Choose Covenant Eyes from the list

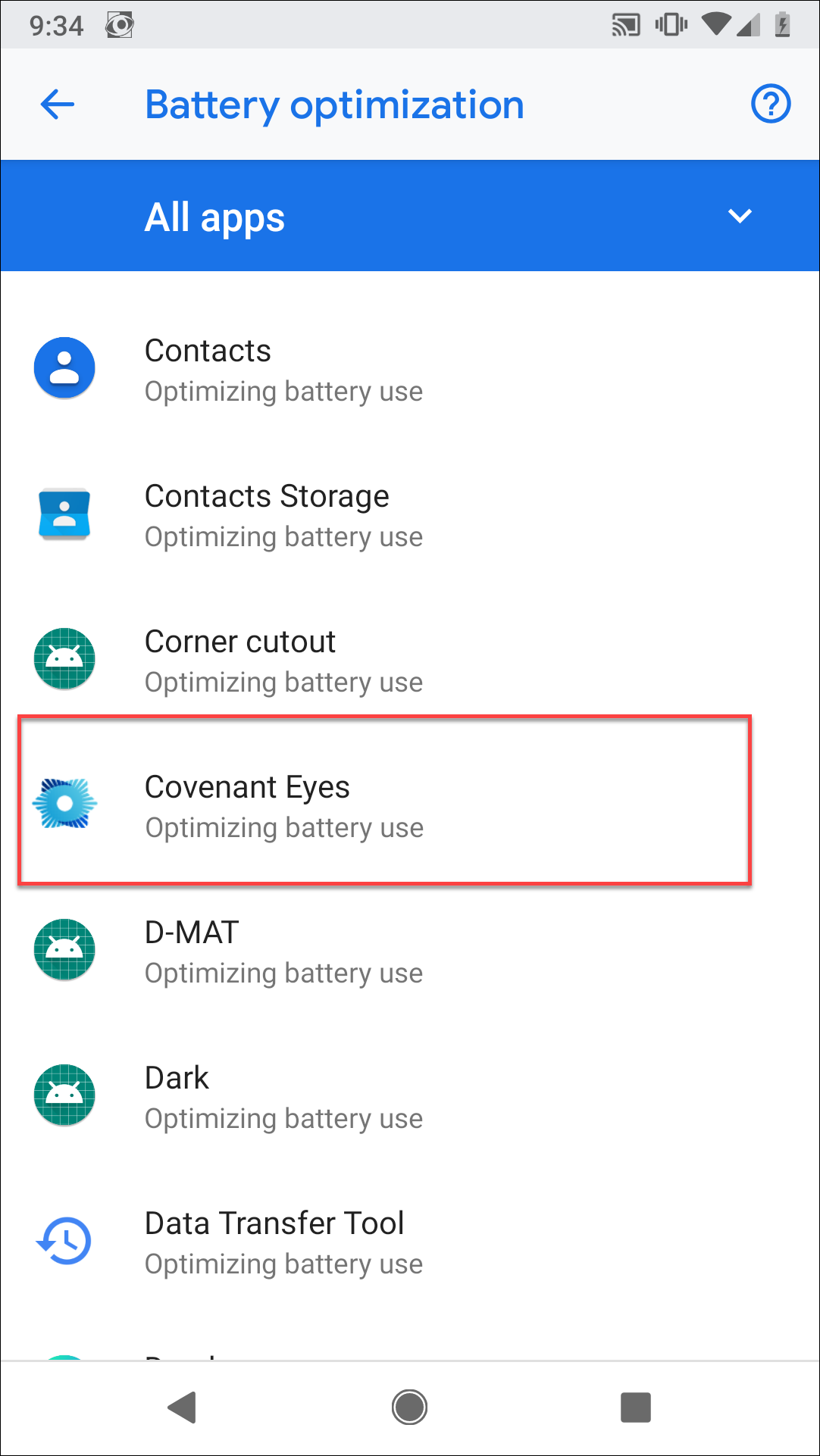click(x=384, y=800)
